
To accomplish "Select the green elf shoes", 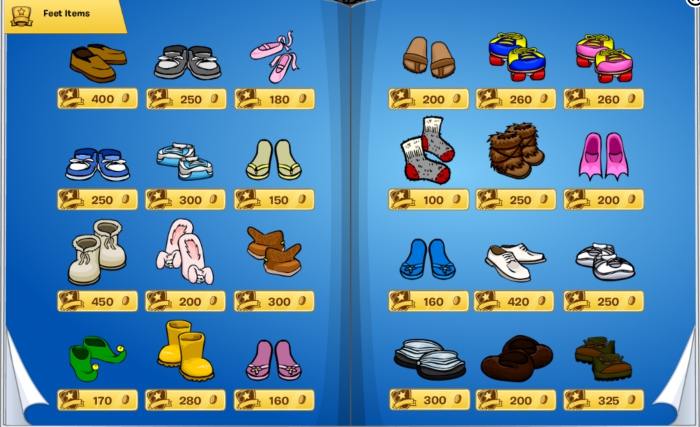I will [96, 351].
